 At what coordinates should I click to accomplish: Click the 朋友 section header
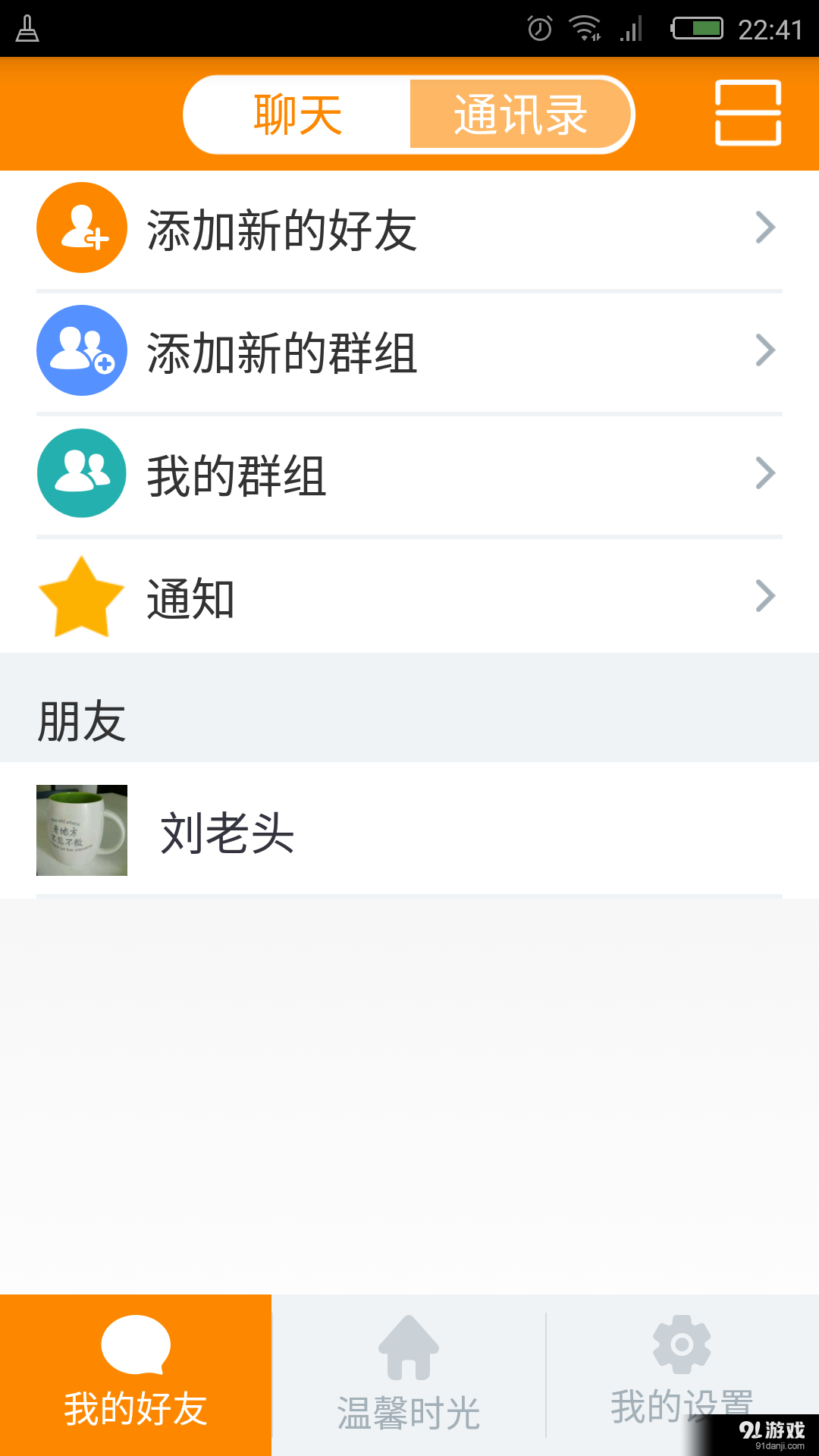[83, 720]
